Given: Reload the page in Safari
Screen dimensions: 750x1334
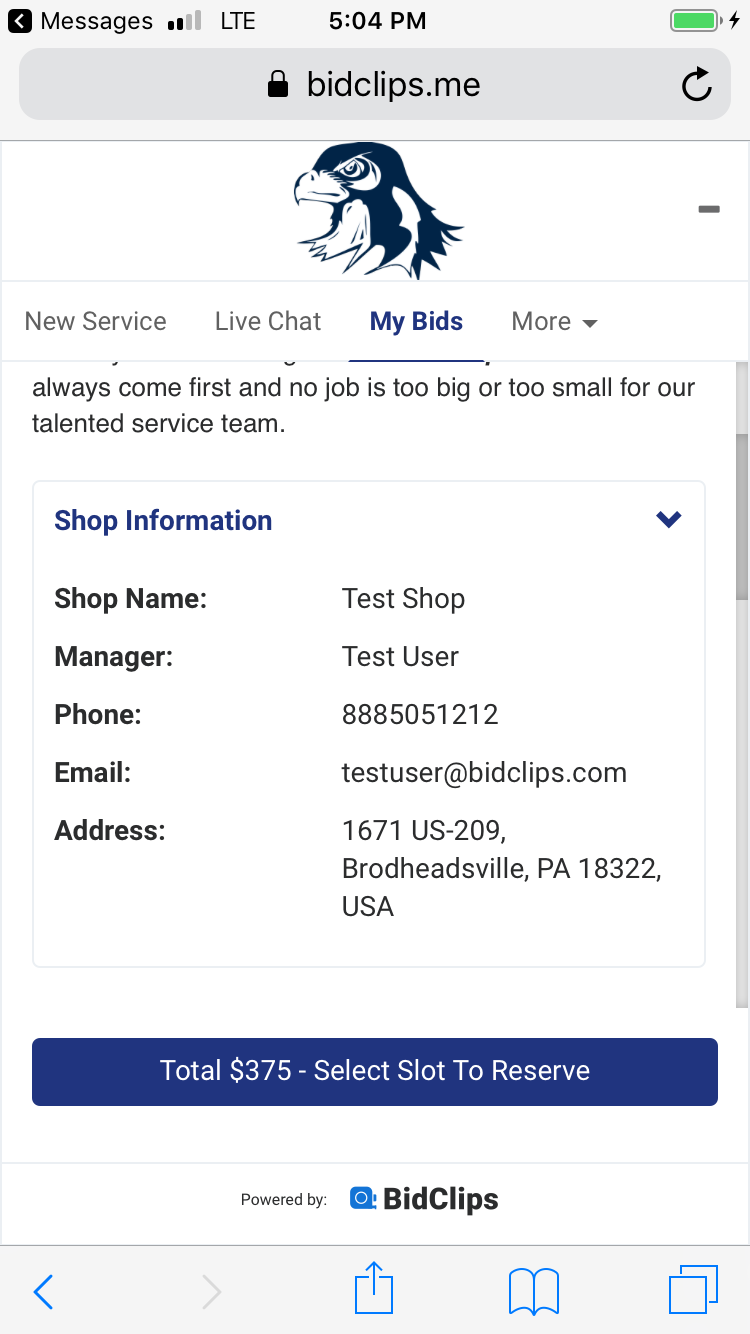Looking at the screenshot, I should (697, 85).
